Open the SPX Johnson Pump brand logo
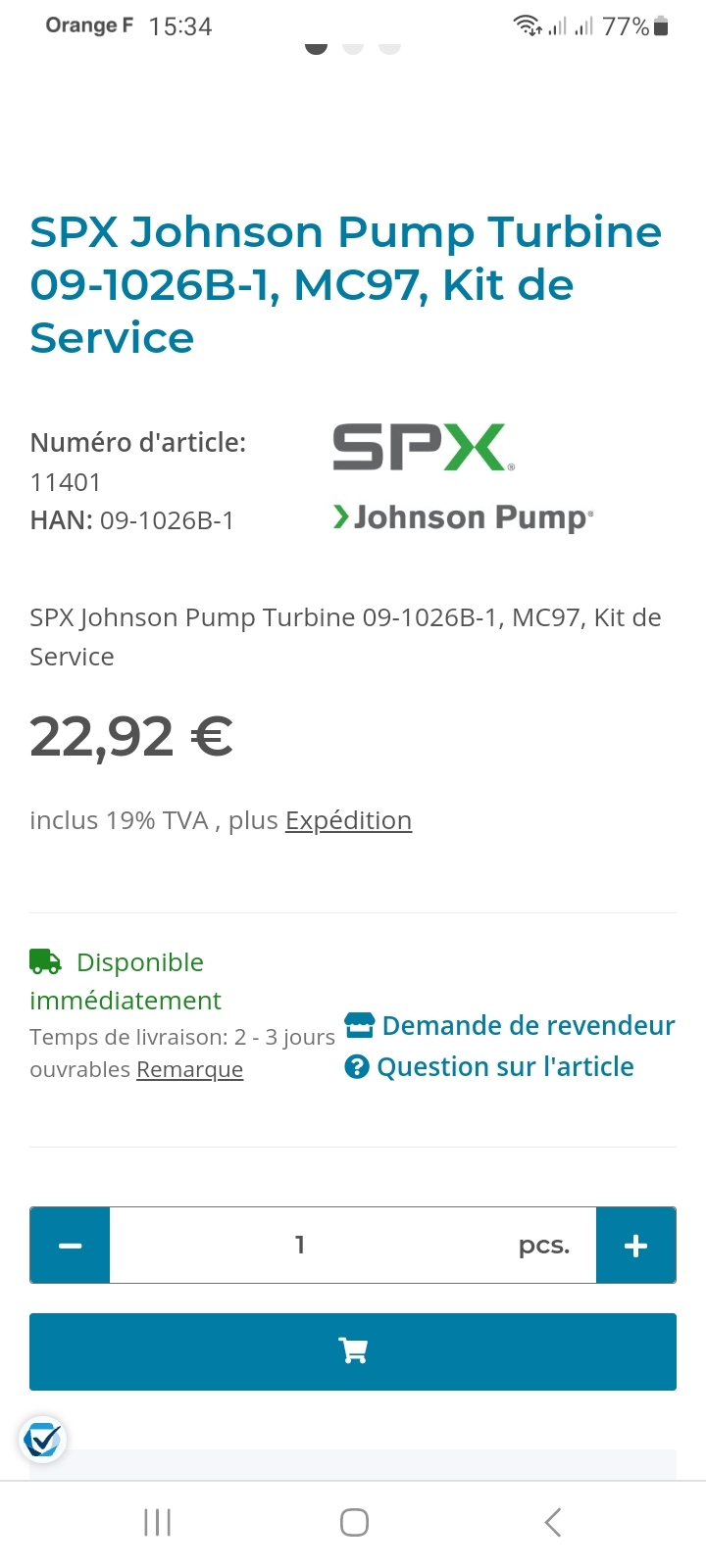 463,478
